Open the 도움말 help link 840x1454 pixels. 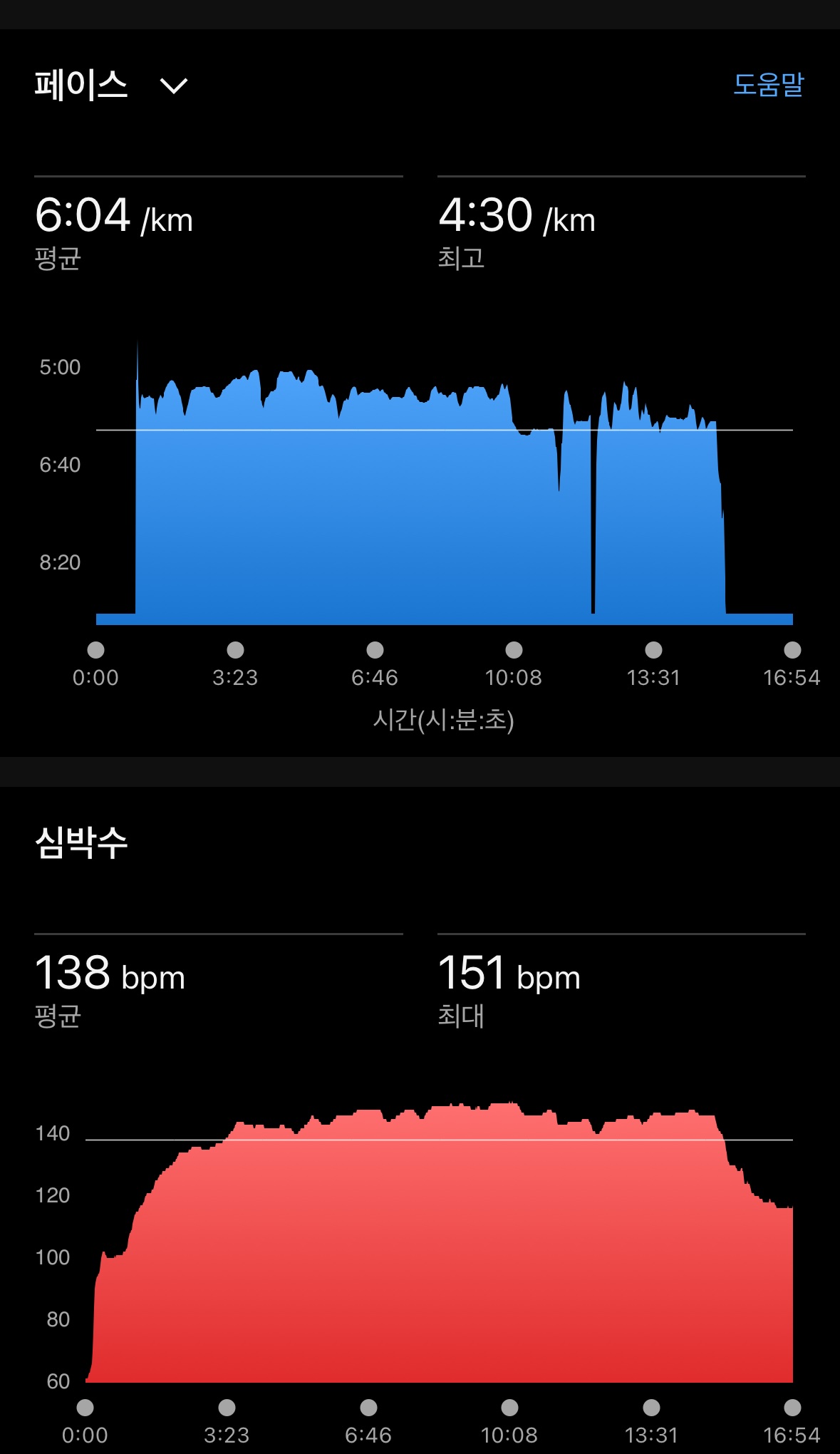point(768,85)
